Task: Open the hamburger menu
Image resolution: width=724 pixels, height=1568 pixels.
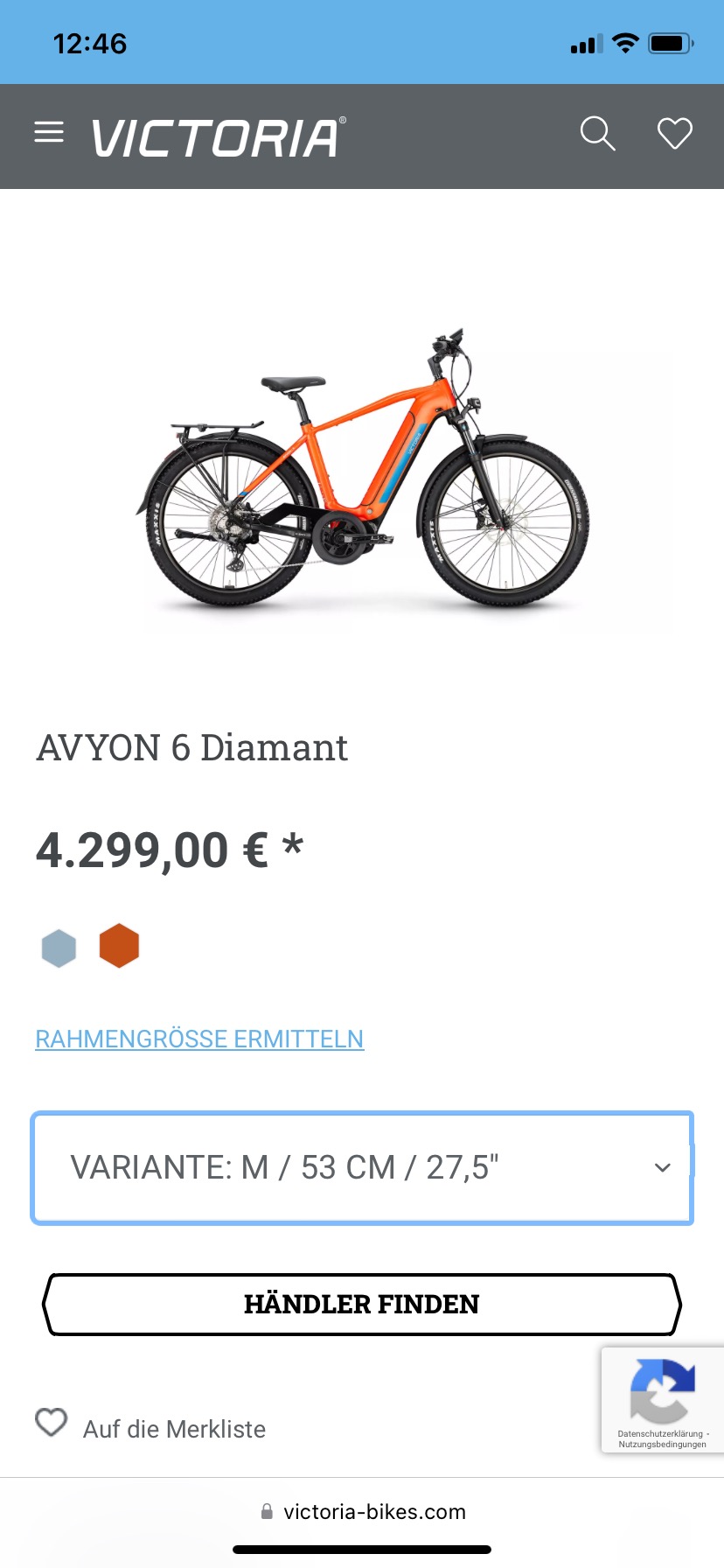Action: click(49, 133)
